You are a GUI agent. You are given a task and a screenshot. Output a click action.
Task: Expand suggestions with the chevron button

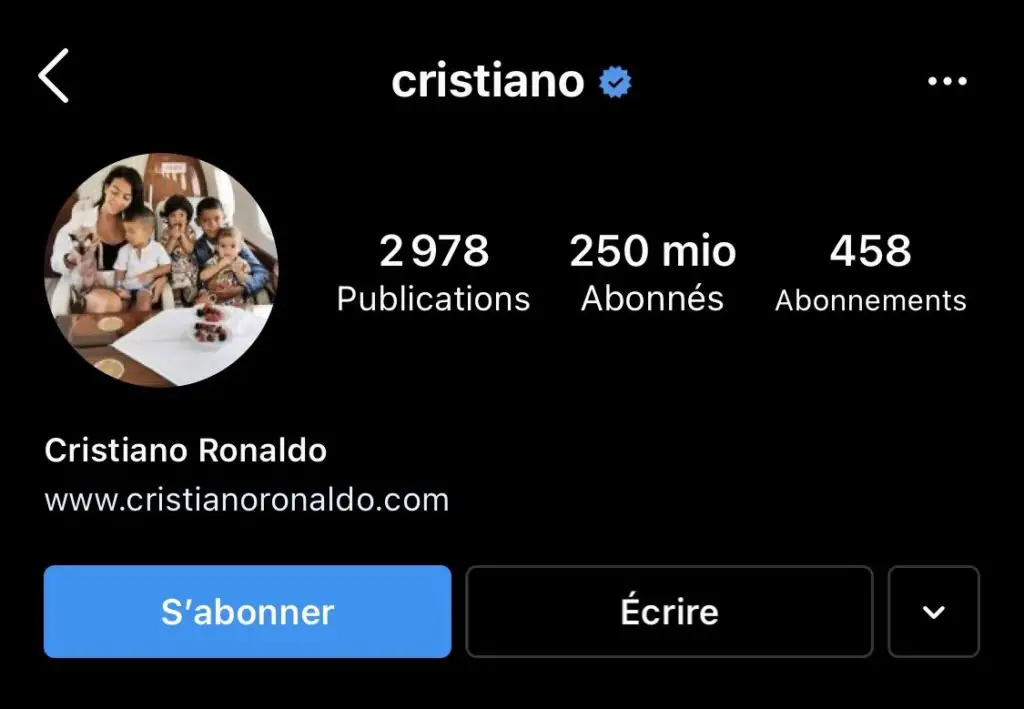point(933,611)
